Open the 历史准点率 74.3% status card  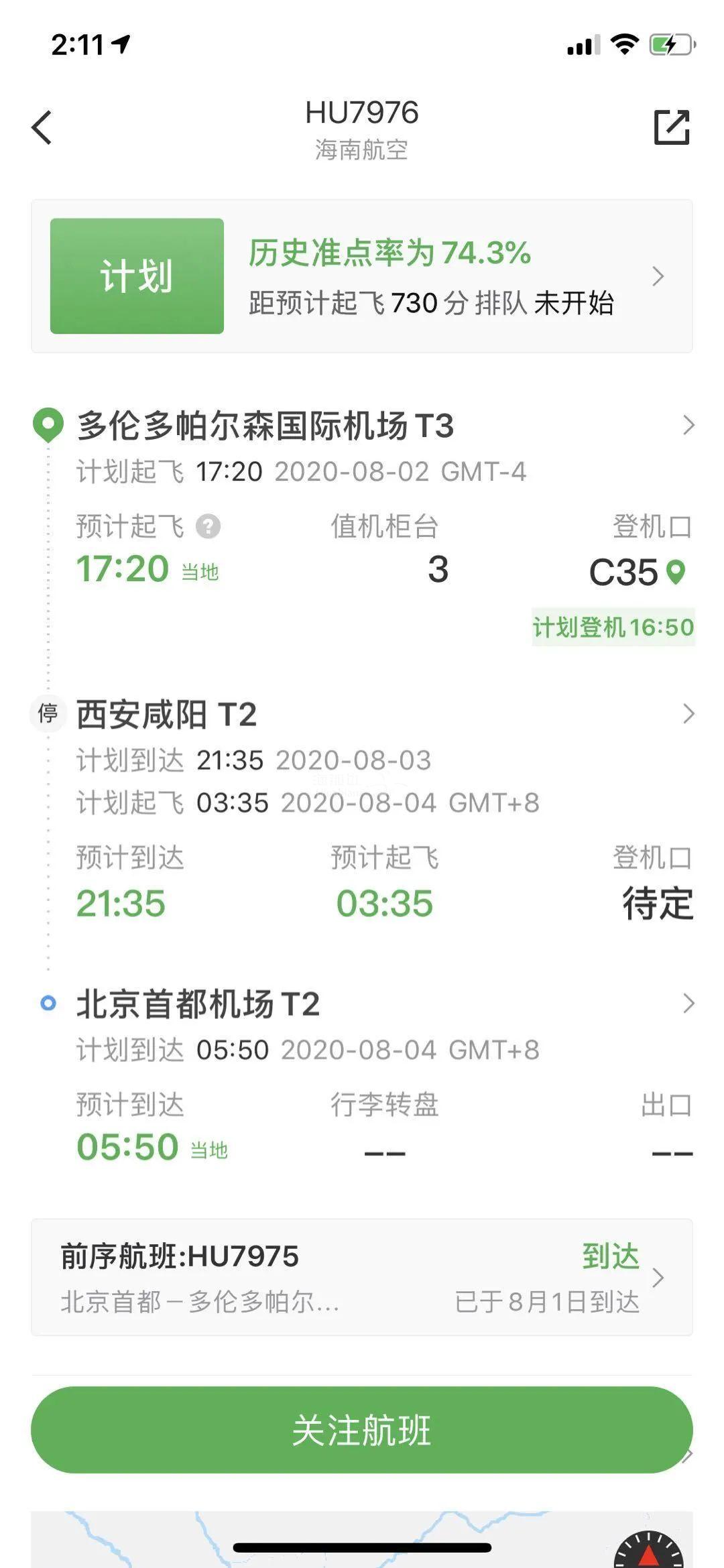click(x=362, y=276)
